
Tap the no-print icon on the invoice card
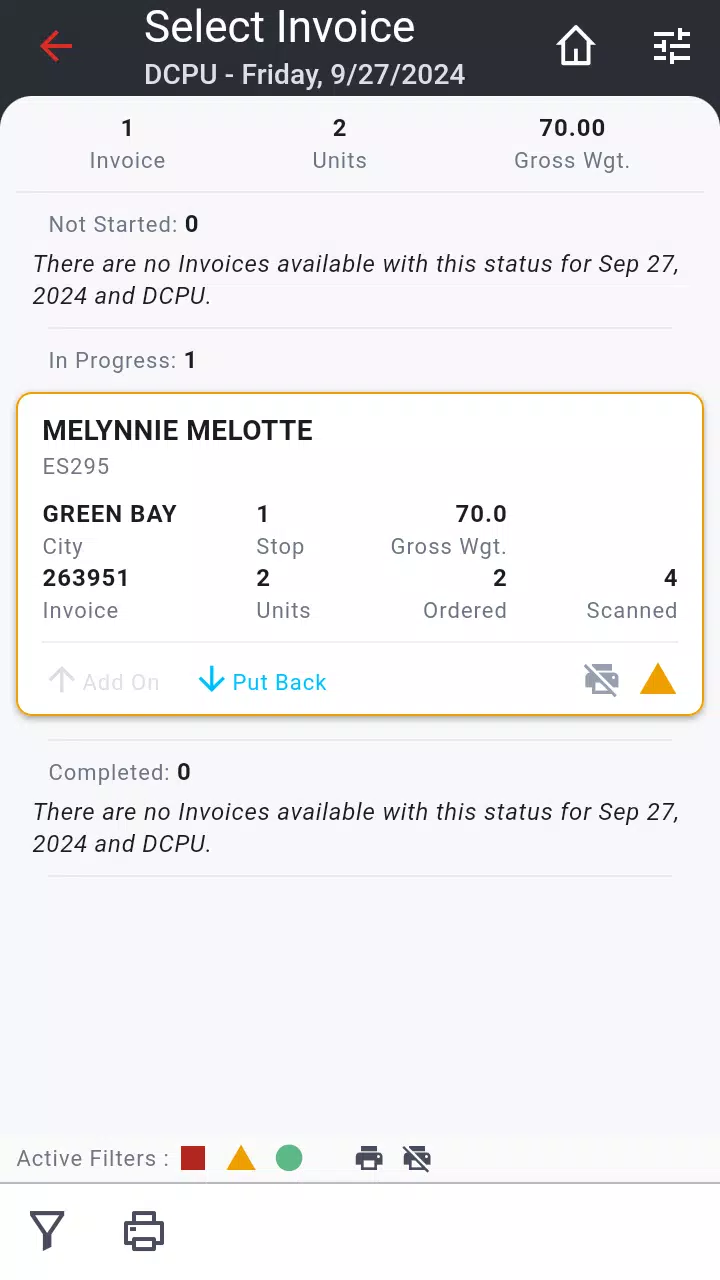click(601, 681)
